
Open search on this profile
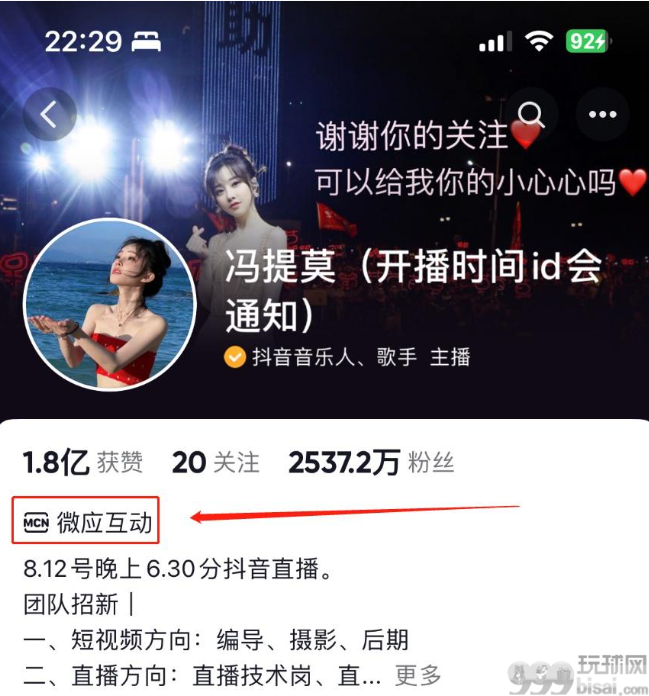coord(531,115)
